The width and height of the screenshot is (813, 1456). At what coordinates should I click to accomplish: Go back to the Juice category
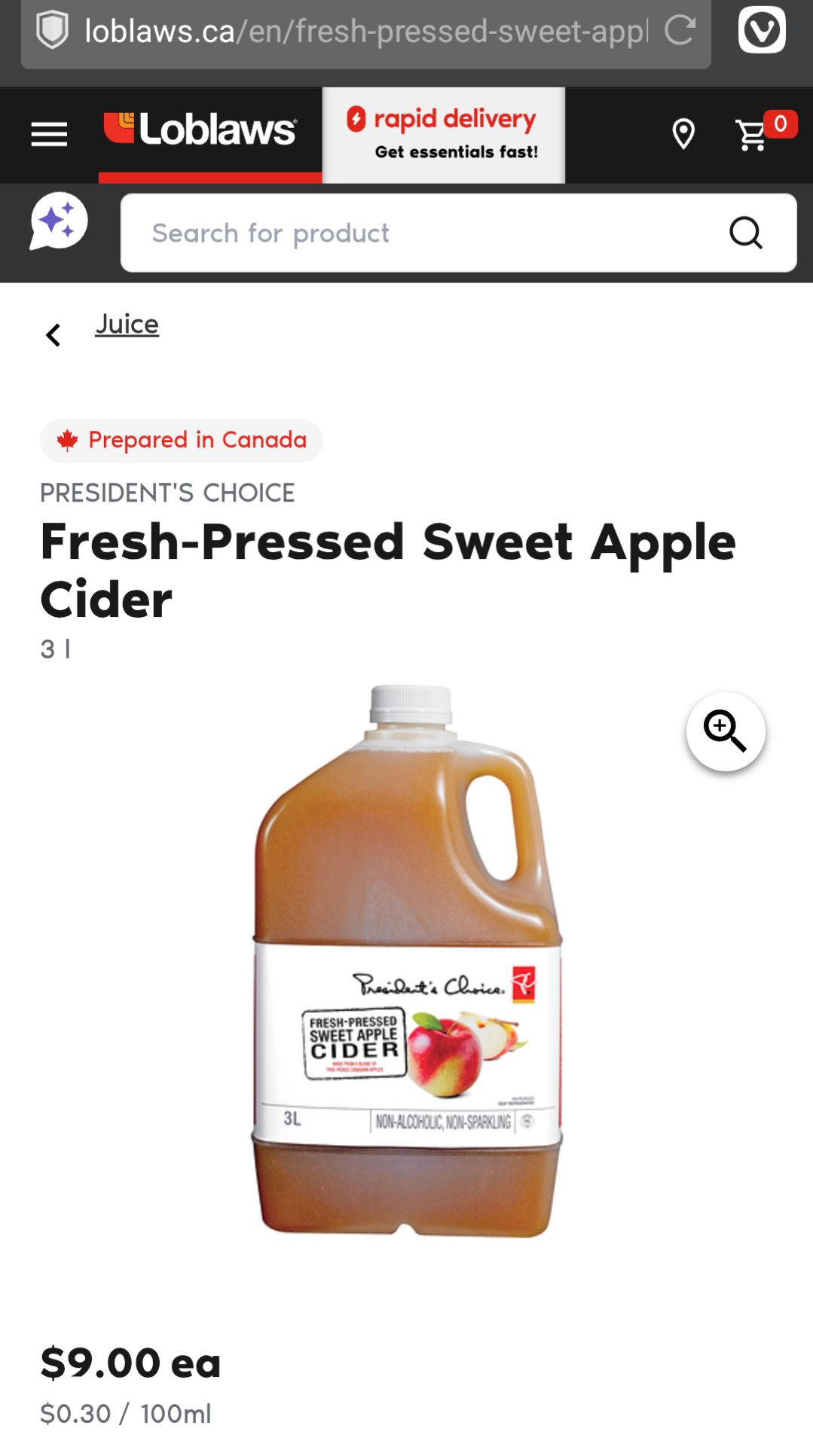[127, 325]
